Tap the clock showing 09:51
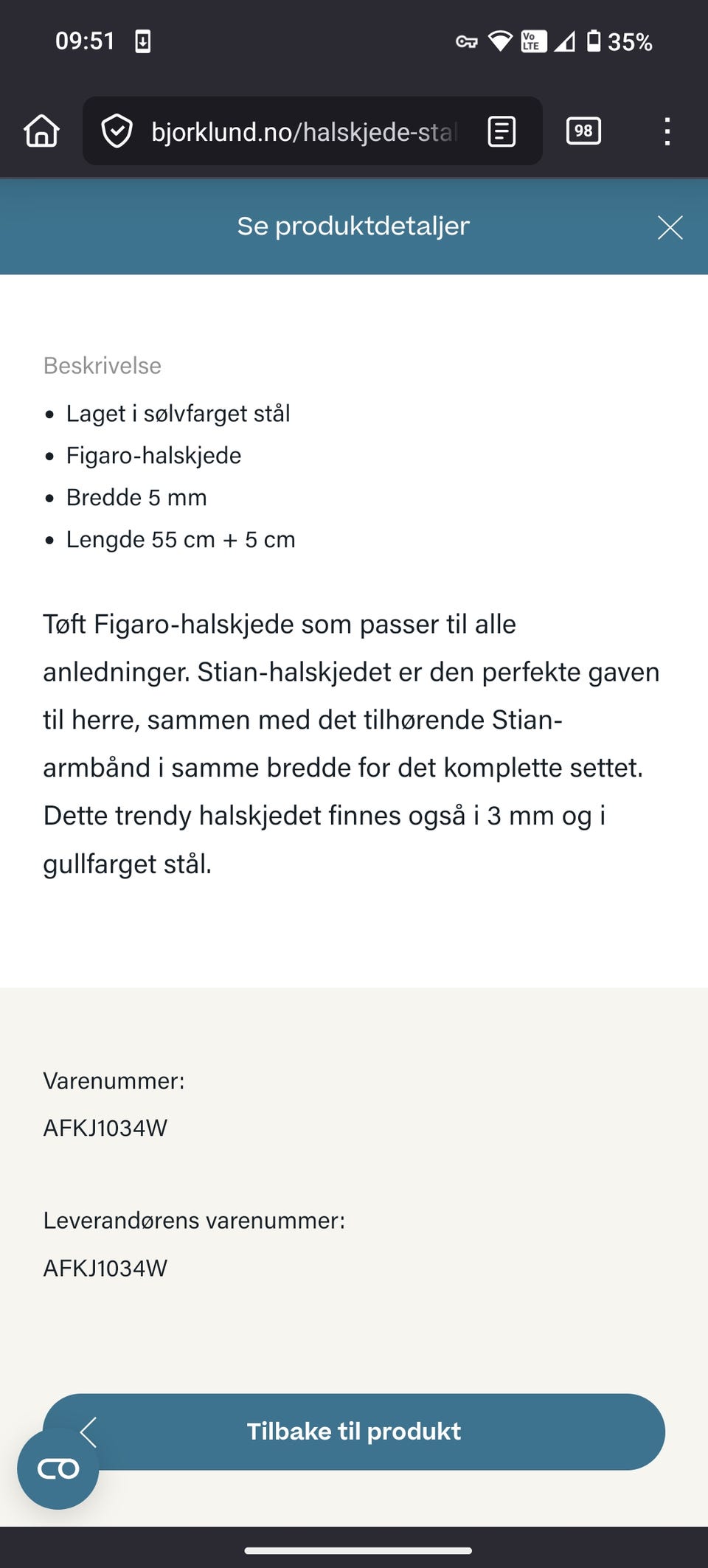Screen dimensions: 708x1568 83,41
